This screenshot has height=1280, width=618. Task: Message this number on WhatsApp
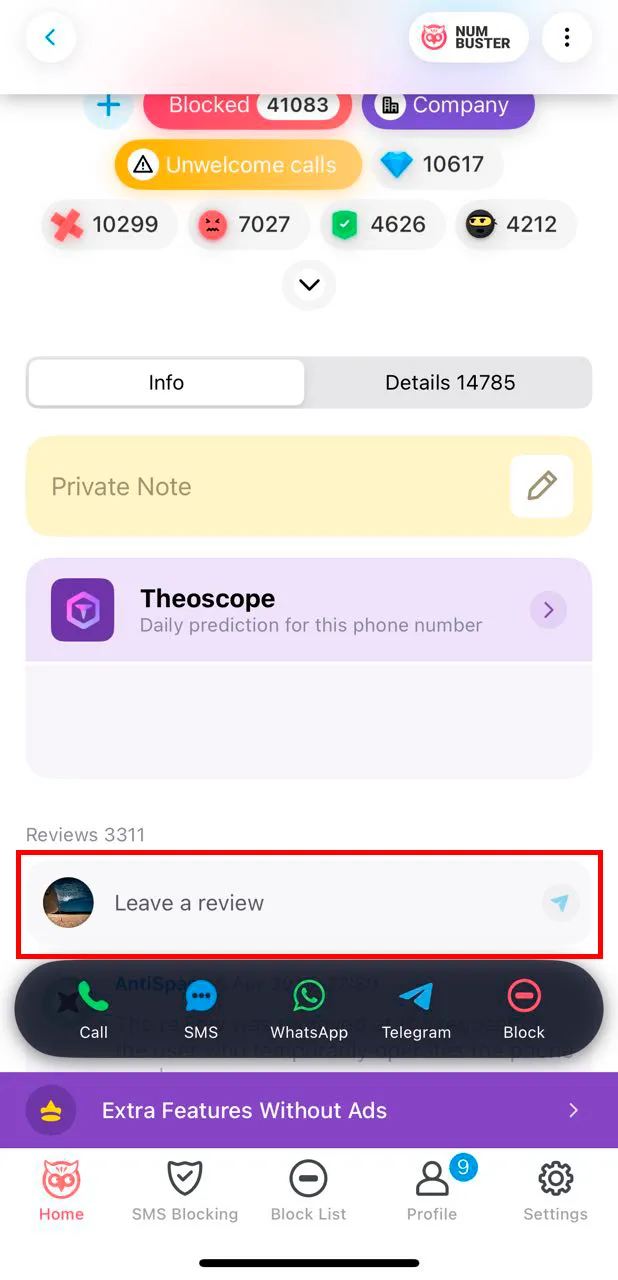(309, 1009)
